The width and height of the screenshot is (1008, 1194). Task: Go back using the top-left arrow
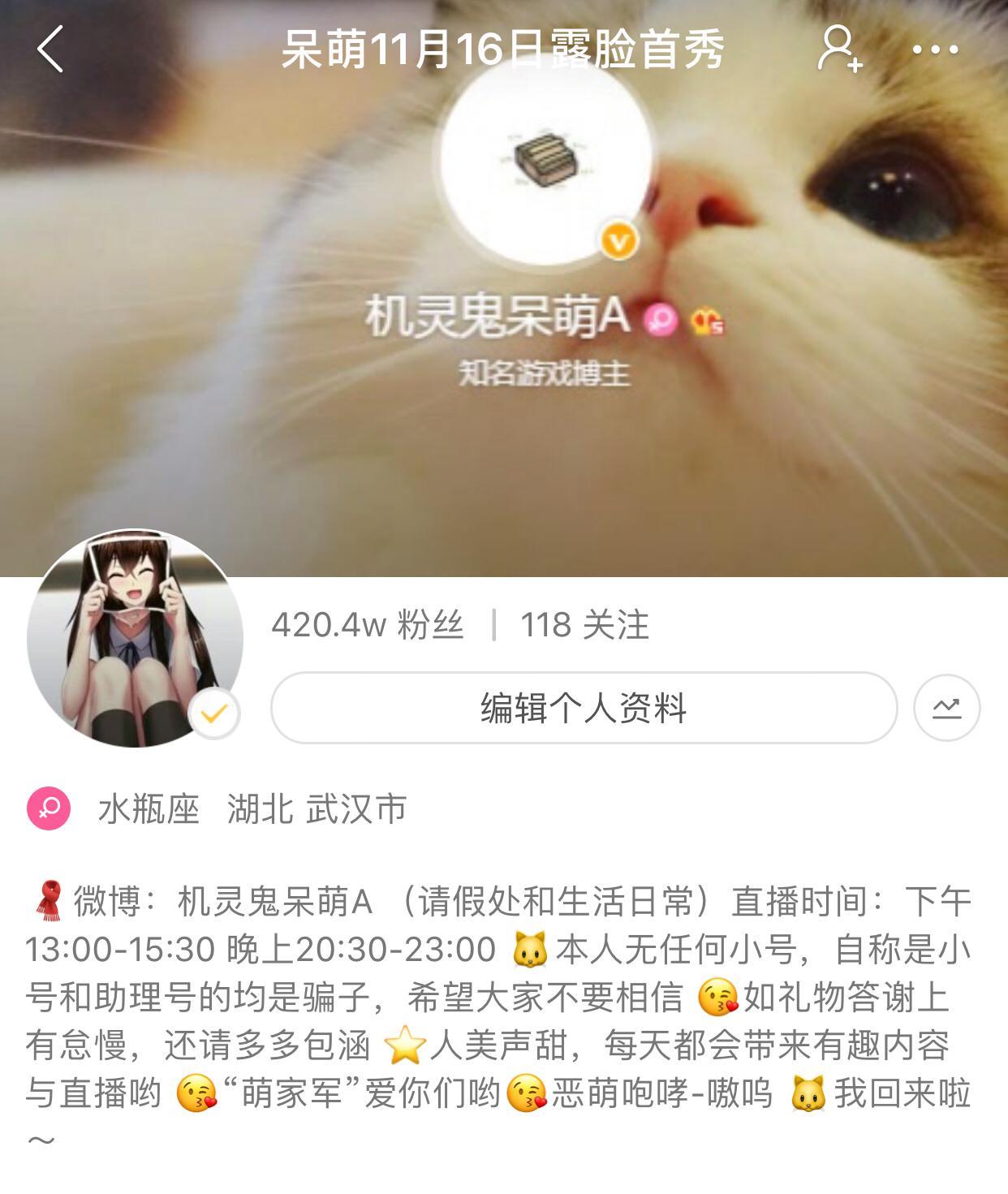coord(50,49)
